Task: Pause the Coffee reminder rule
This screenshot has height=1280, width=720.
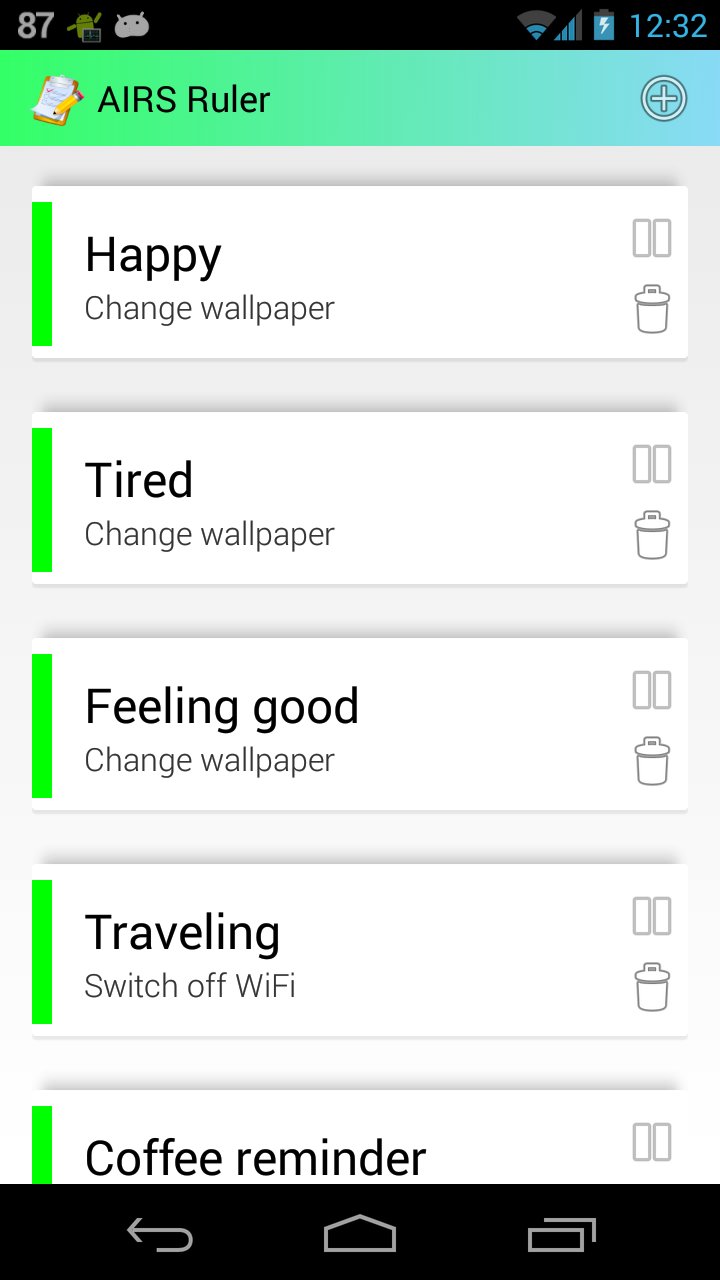Action: tap(652, 1142)
